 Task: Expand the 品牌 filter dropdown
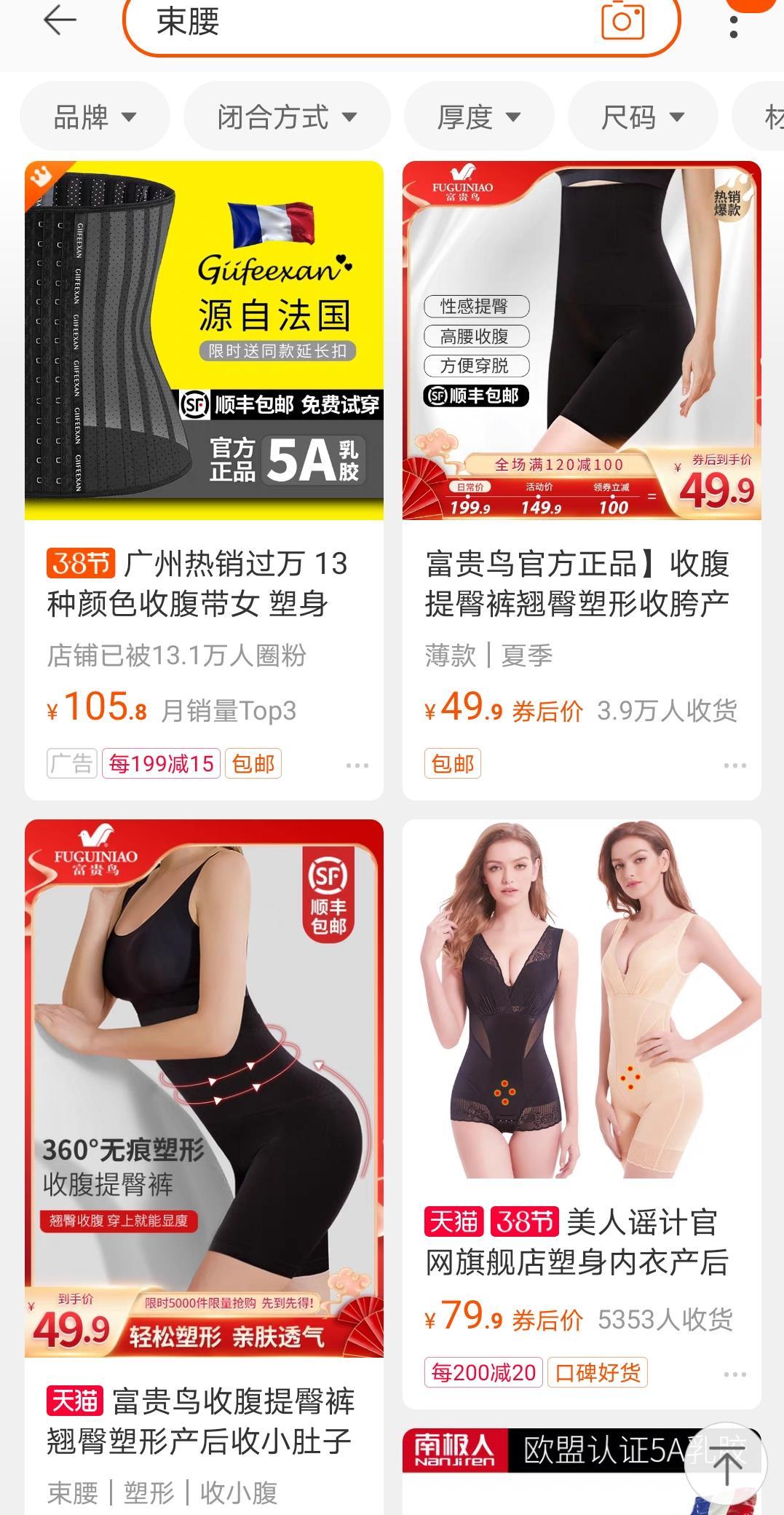(x=95, y=117)
